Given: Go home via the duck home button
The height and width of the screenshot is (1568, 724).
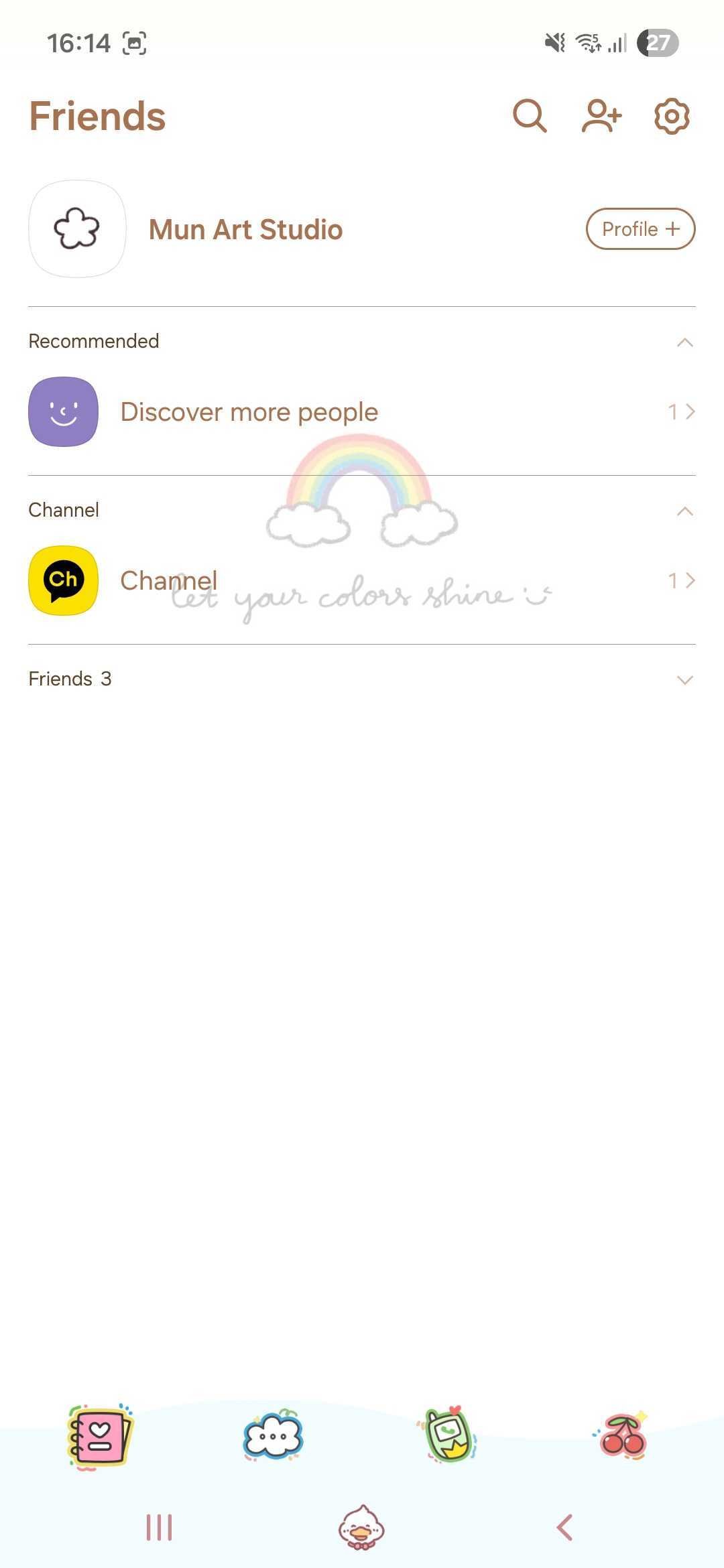Looking at the screenshot, I should (361, 1528).
